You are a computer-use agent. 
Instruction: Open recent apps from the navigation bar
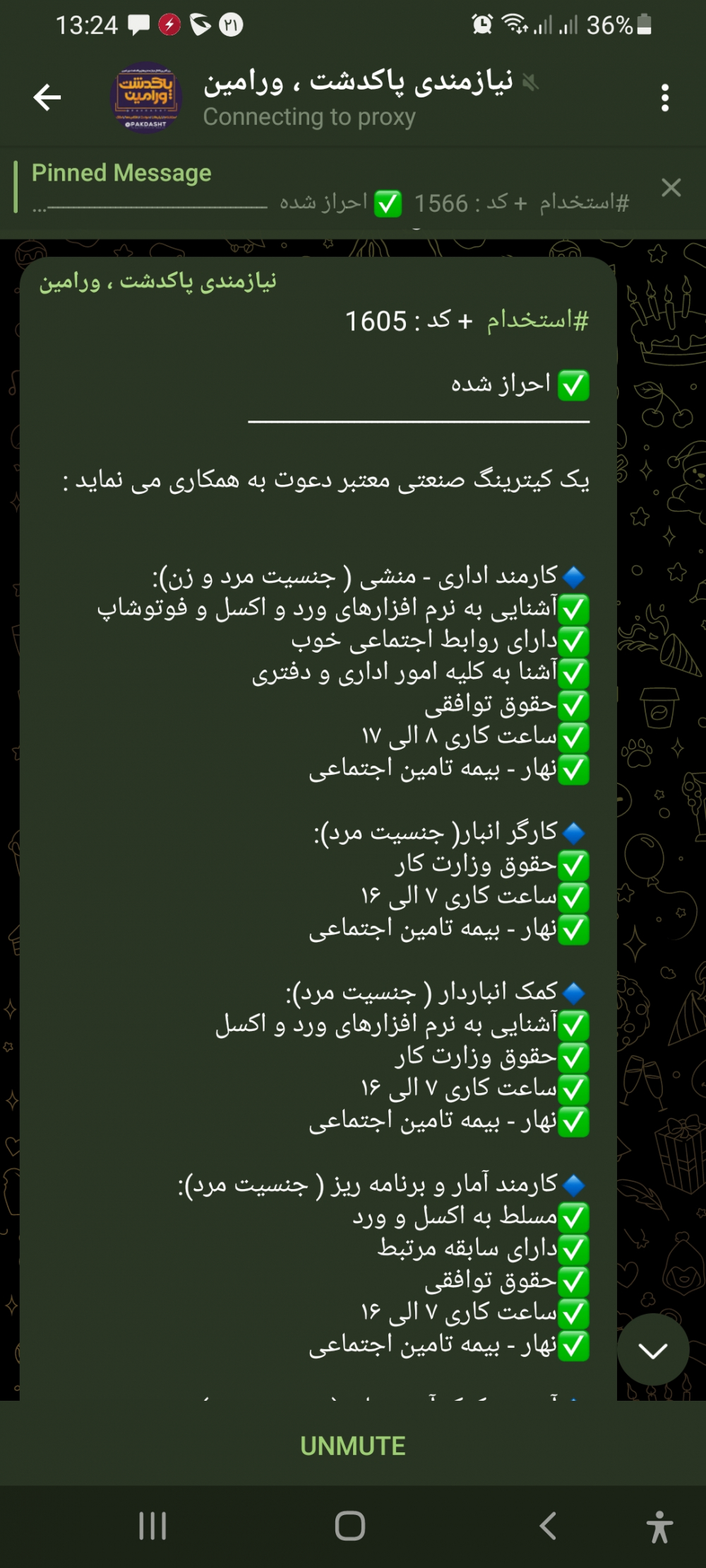[x=152, y=1526]
